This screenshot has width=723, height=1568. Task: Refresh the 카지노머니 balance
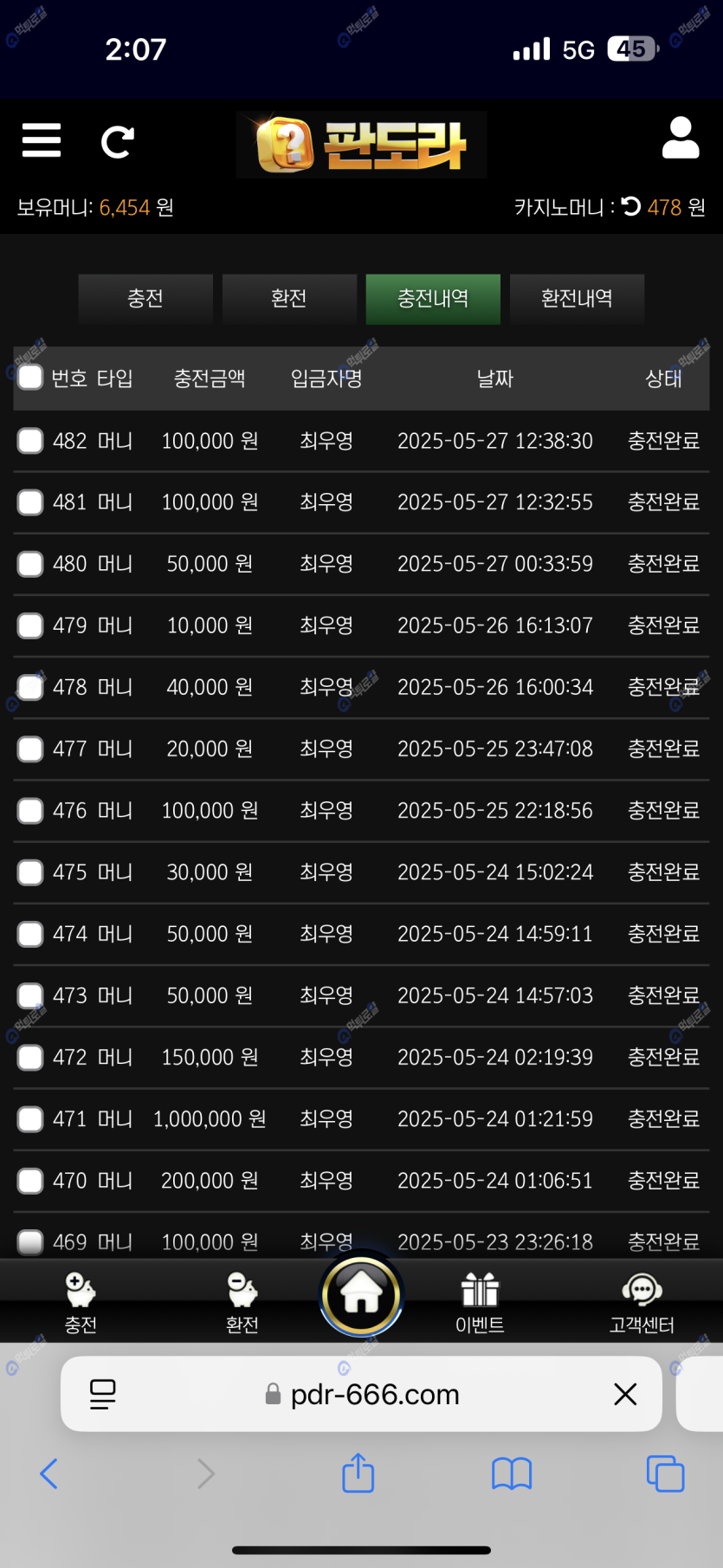pyautogui.click(x=631, y=207)
